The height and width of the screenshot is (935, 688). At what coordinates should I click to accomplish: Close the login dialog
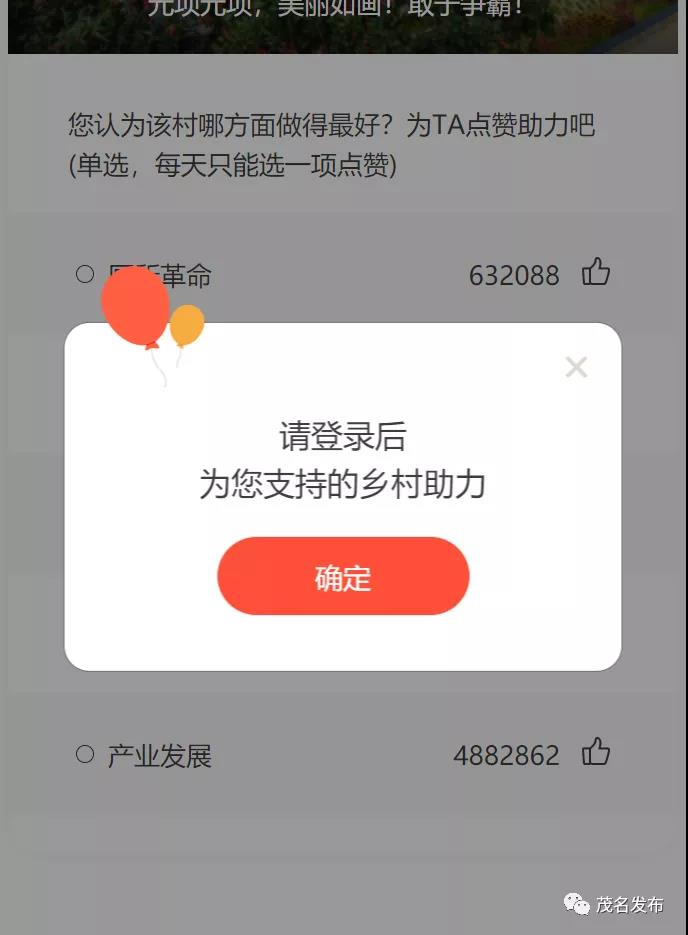[575, 367]
